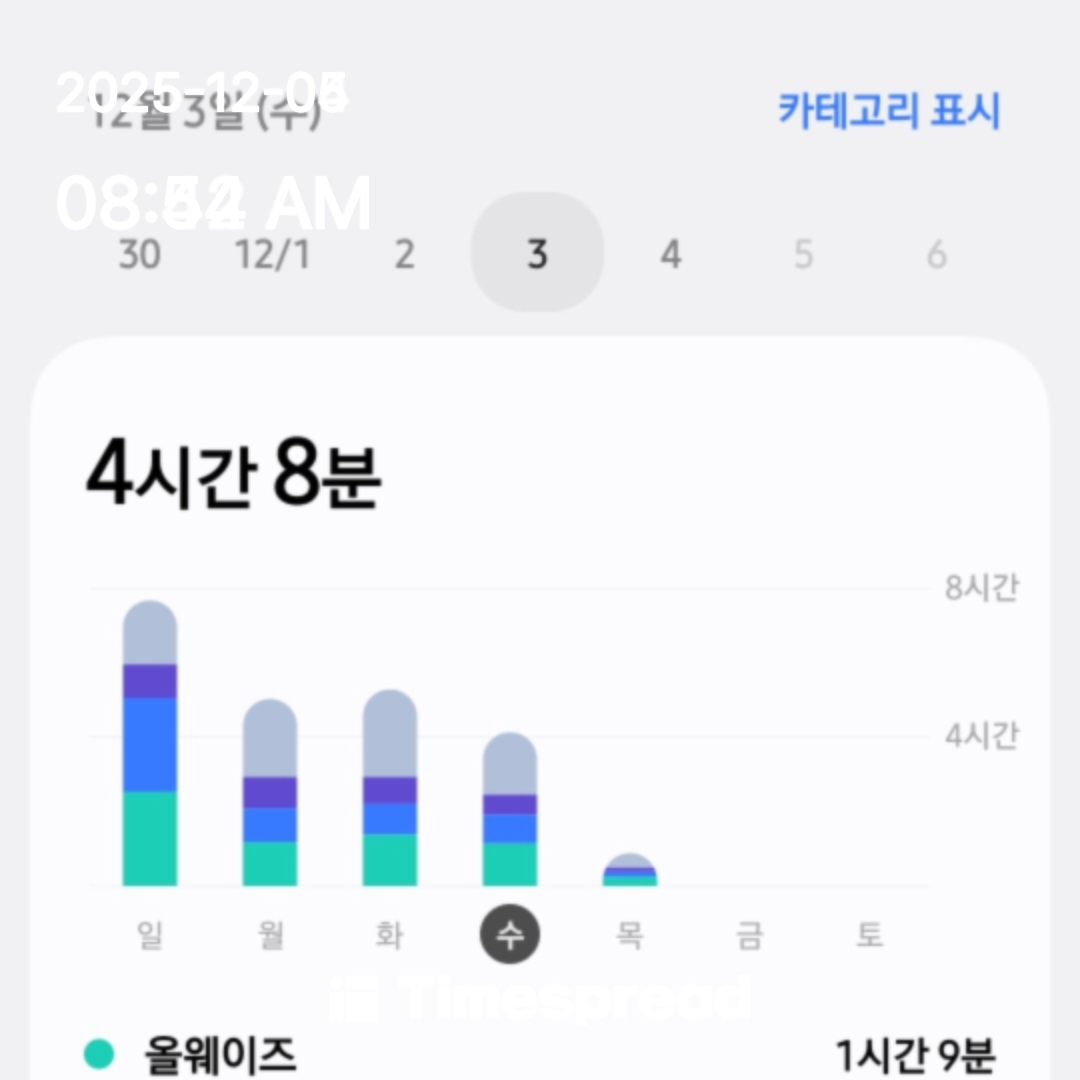Jump to day 4 in the date row
The width and height of the screenshot is (1080, 1080).
[670, 255]
